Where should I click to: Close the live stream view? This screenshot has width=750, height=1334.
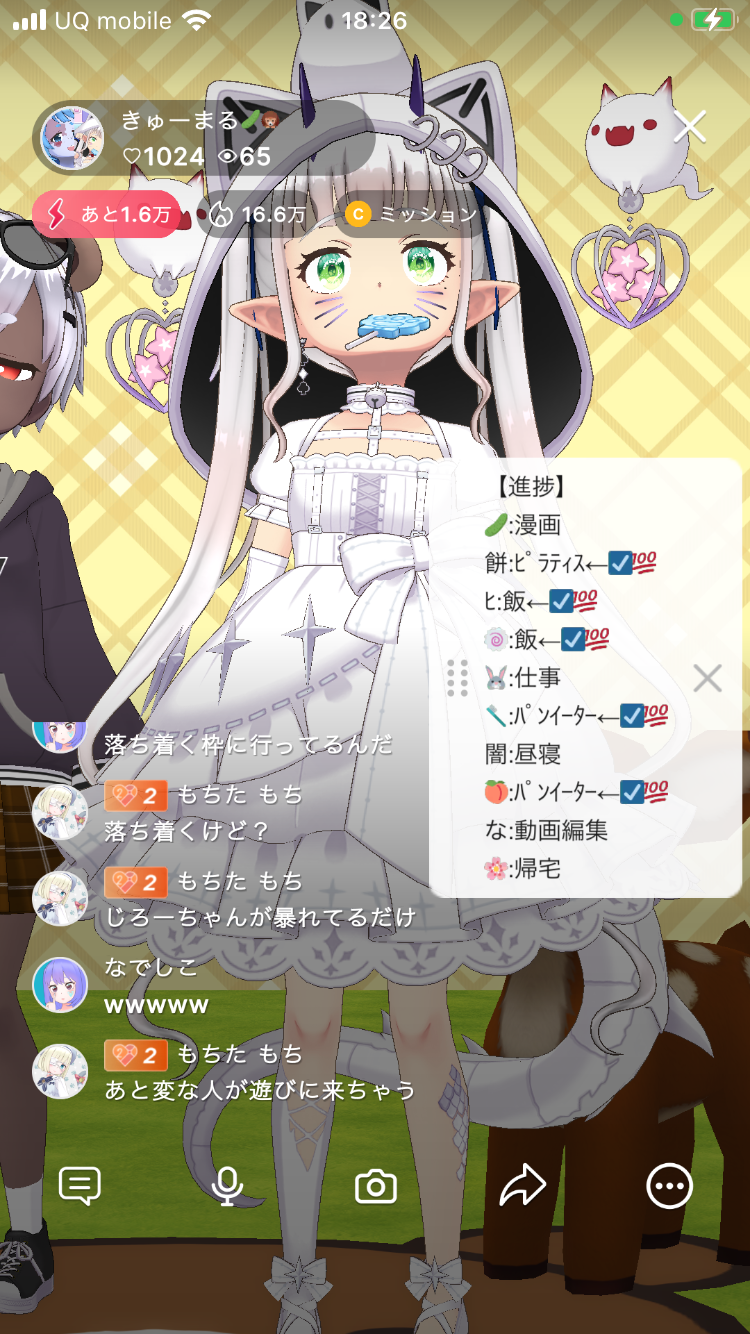pos(690,127)
